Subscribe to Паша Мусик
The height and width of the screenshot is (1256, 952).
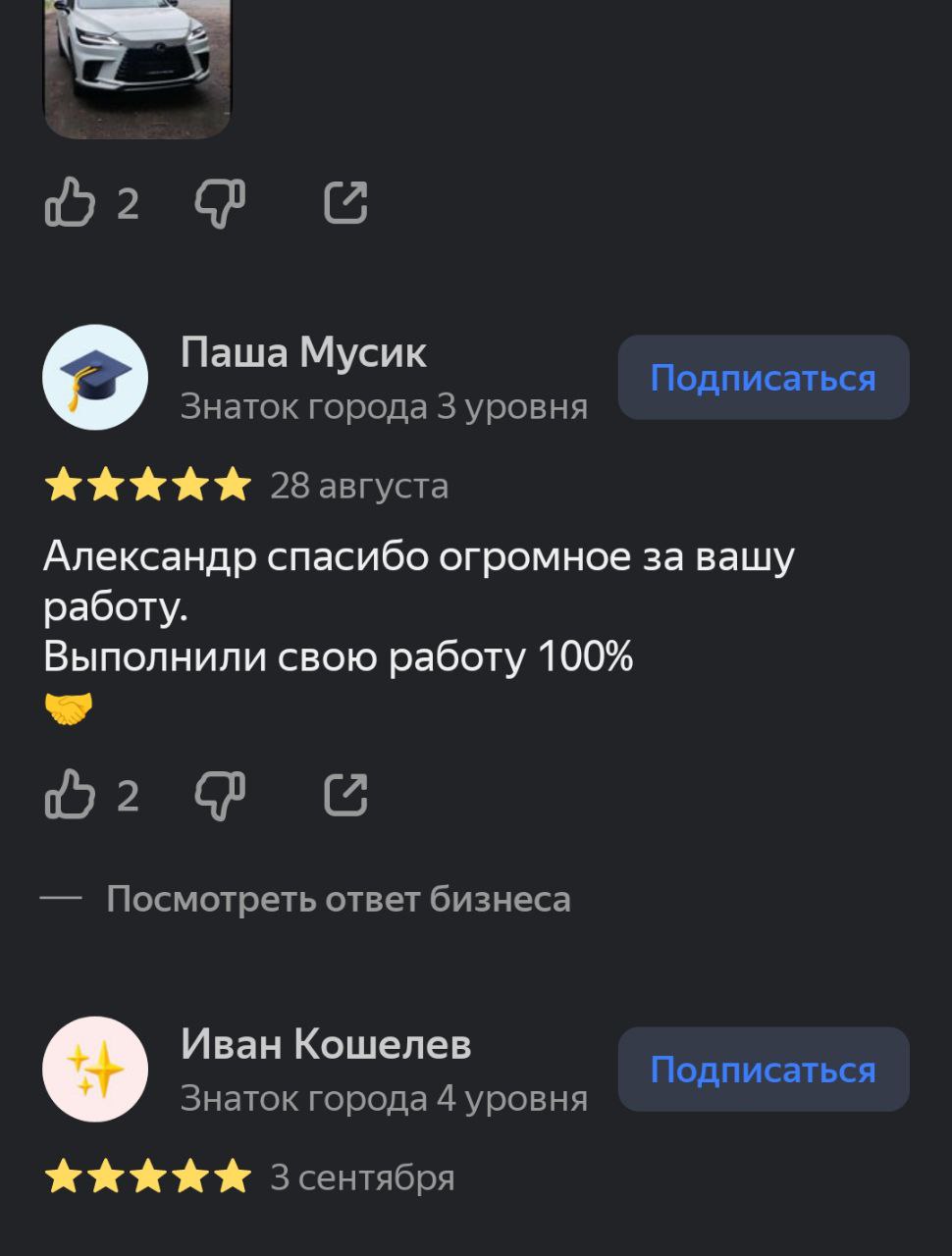763,378
